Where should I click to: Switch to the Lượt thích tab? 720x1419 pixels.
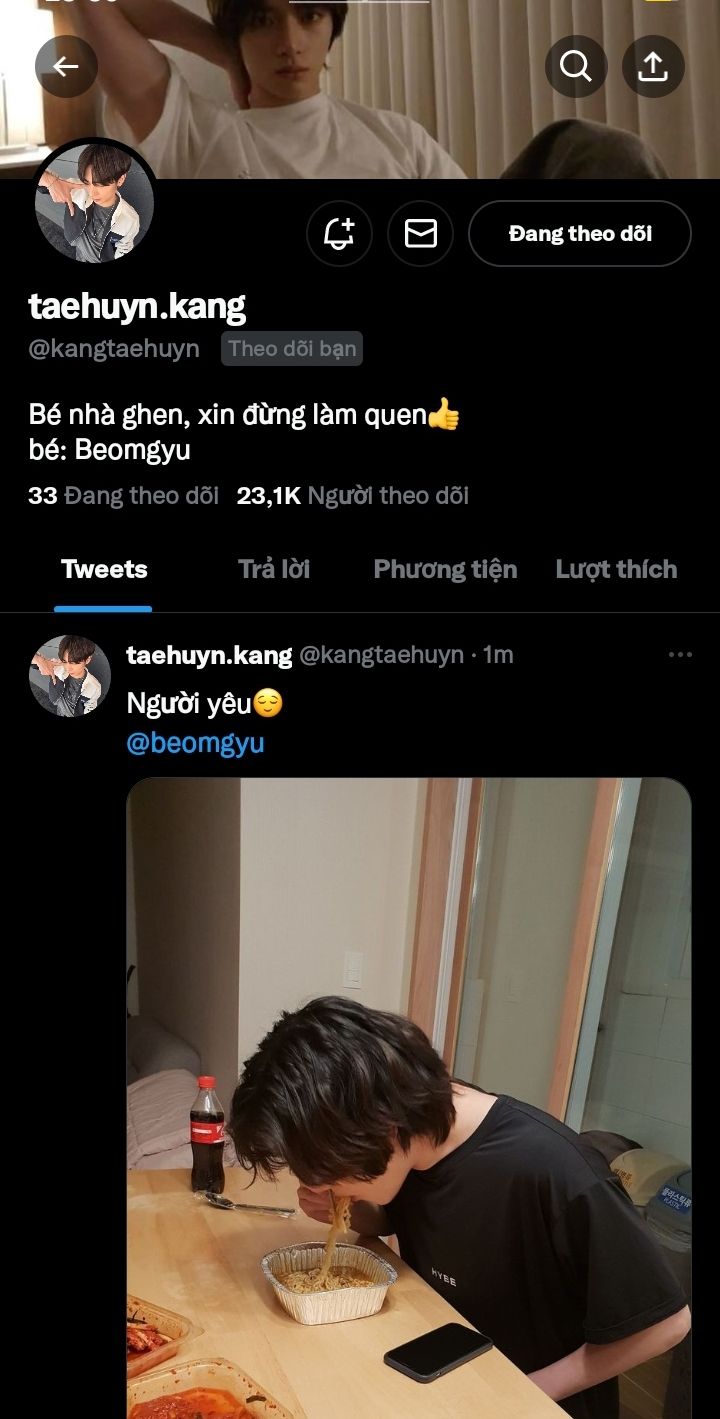(x=616, y=570)
